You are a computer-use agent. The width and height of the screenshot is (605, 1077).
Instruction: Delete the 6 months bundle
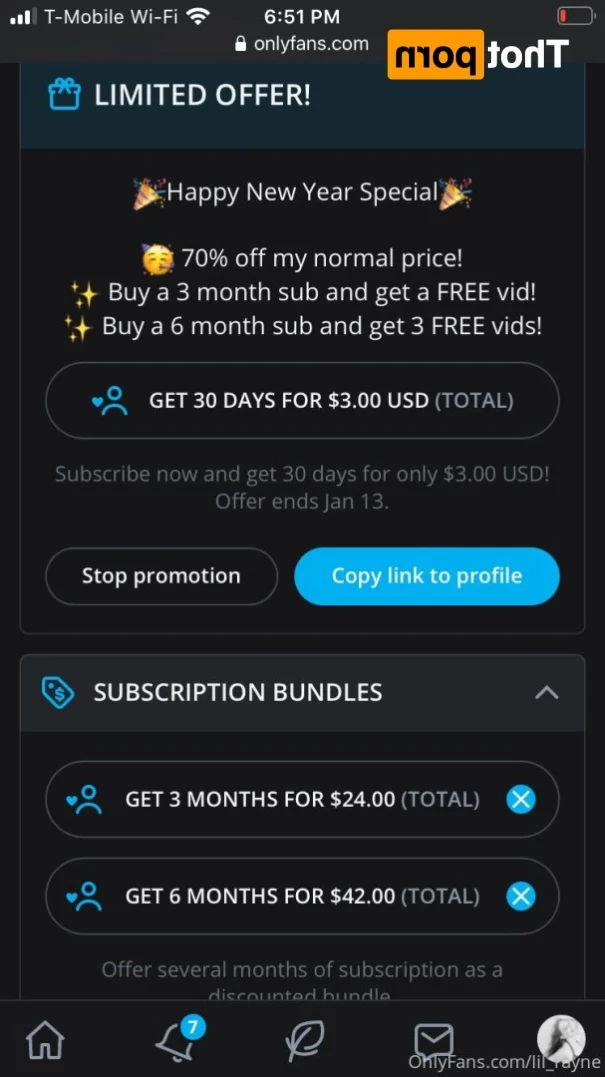521,896
